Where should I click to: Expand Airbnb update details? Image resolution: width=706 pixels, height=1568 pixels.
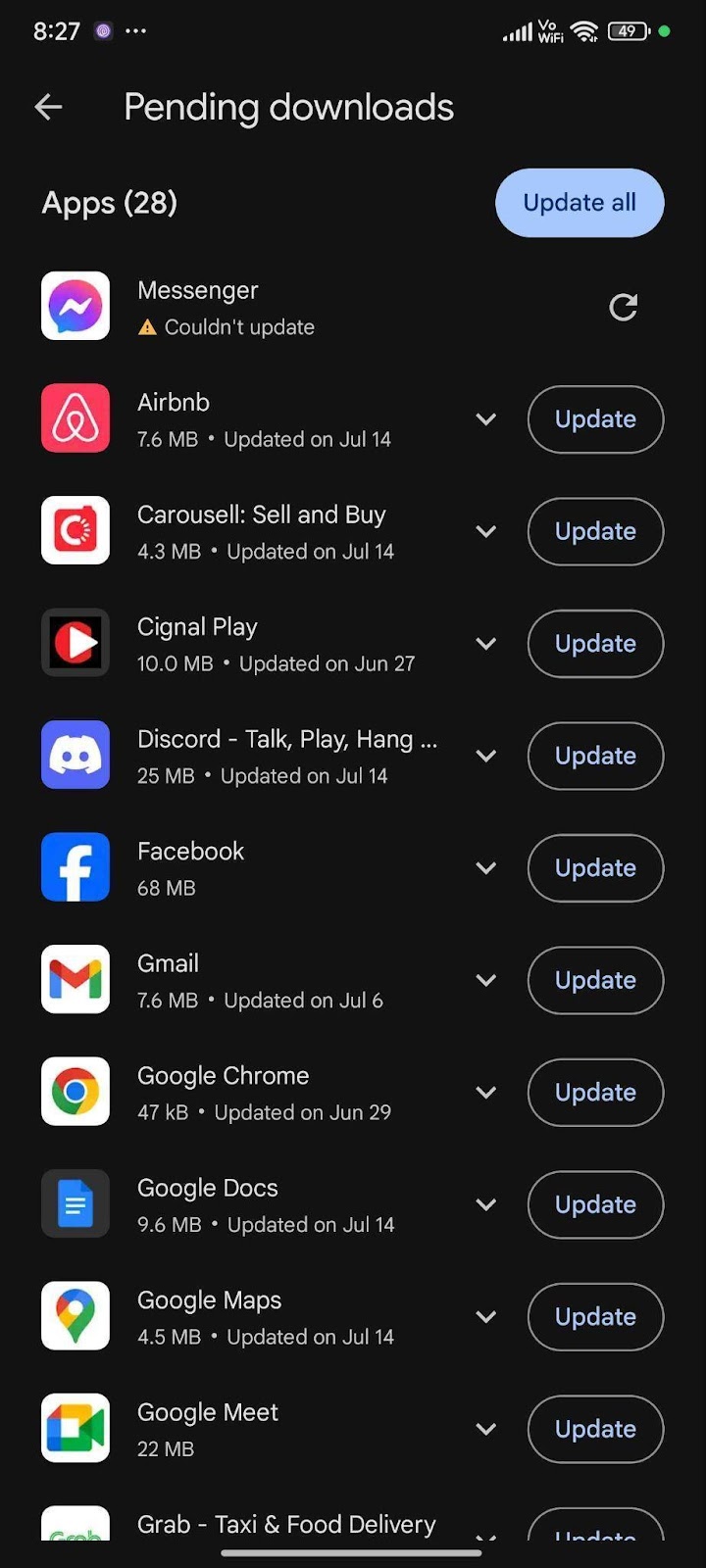pyautogui.click(x=485, y=419)
